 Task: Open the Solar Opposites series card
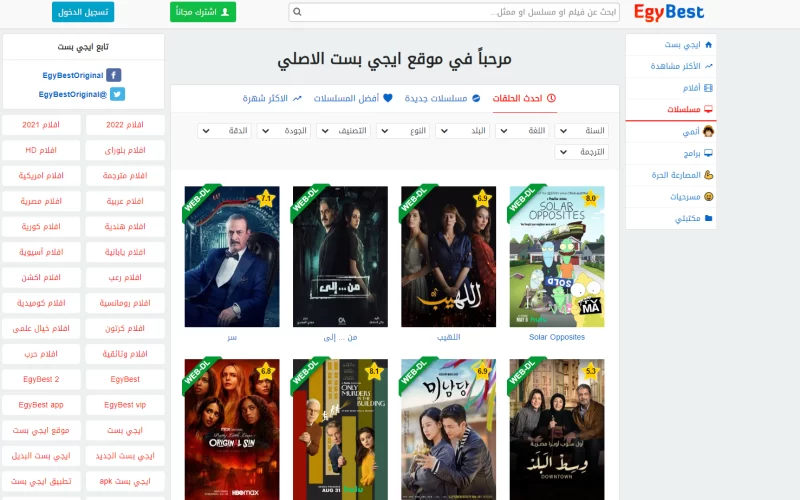point(556,256)
